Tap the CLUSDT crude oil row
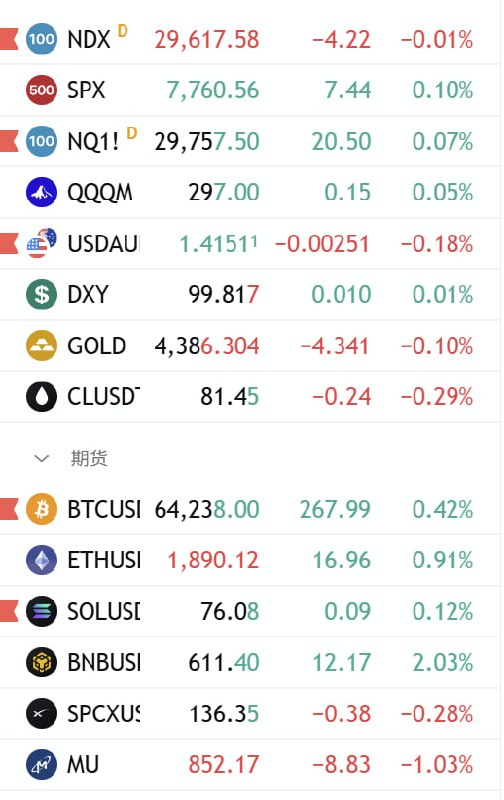Screen dimensions: 504x800 250,396
